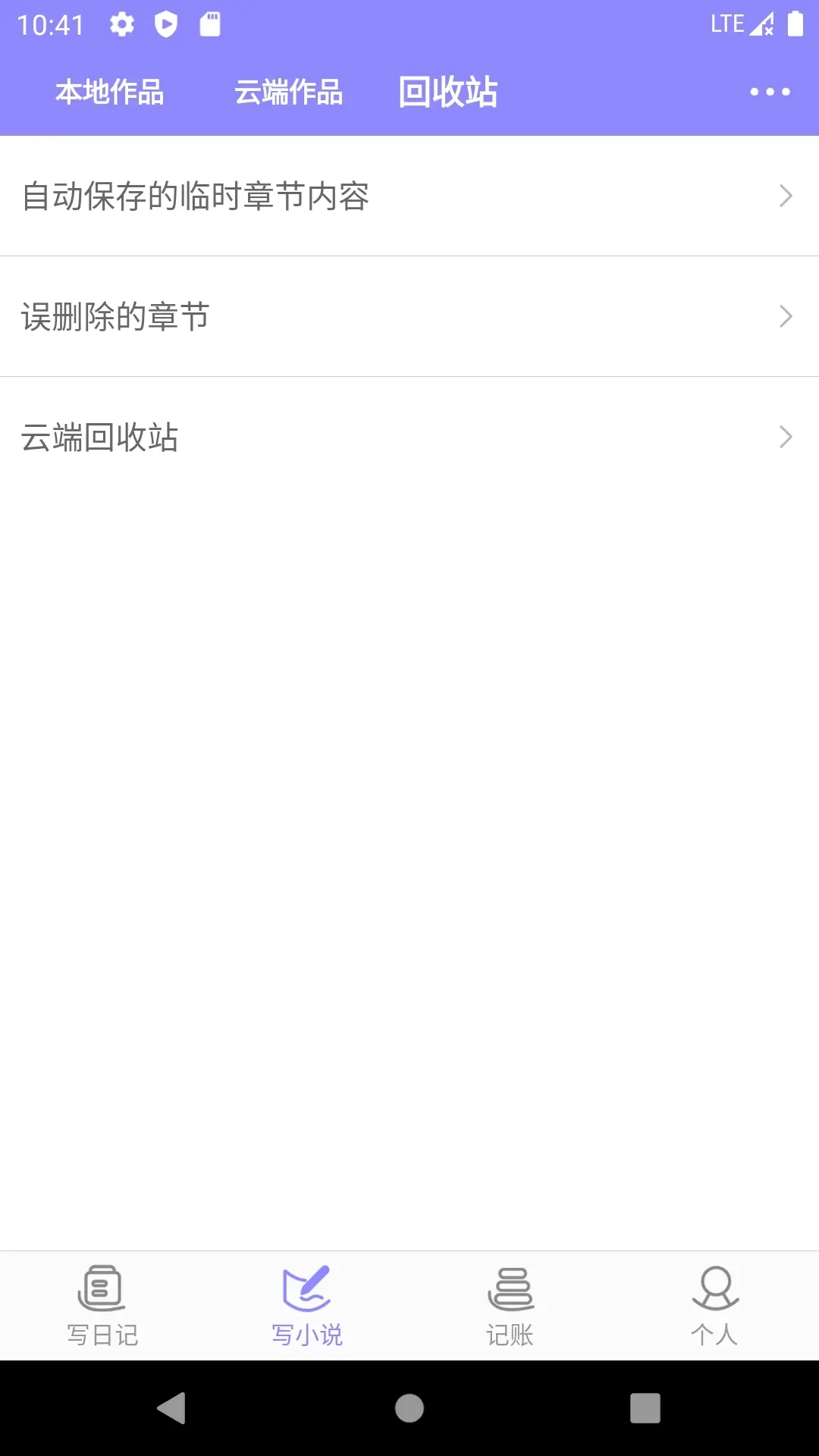This screenshot has height=1456, width=819.
Task: Tap the 记账 bookkeeping icon
Action: point(510,1304)
